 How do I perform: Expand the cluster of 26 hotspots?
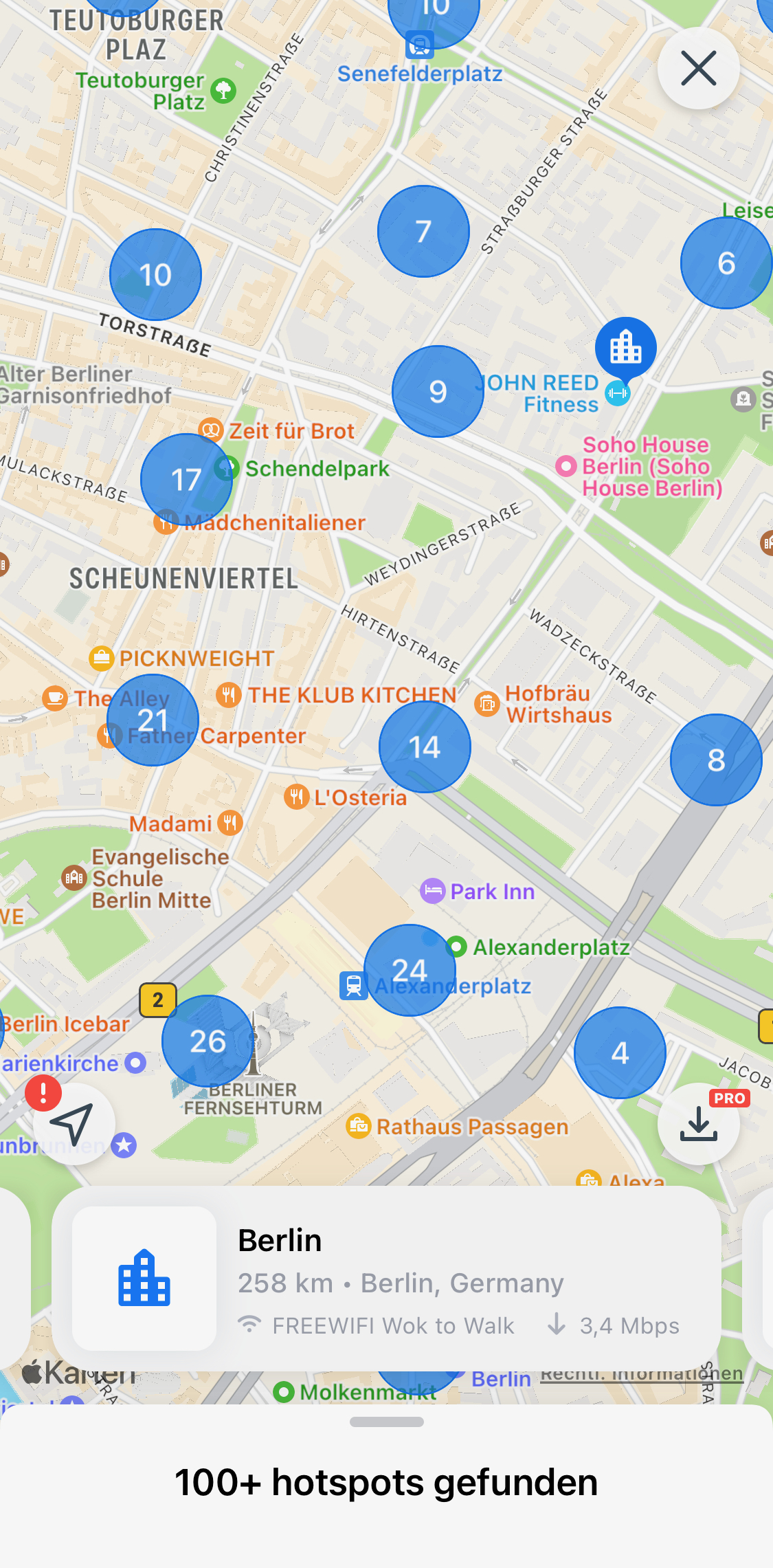(x=208, y=1041)
